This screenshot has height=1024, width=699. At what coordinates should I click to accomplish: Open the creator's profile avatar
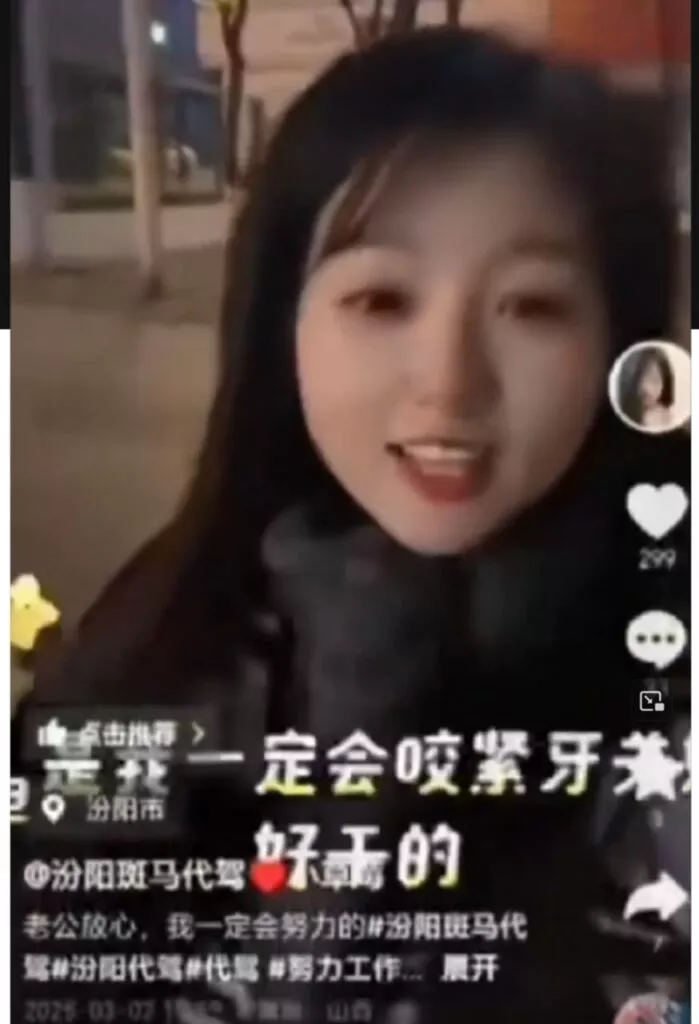pyautogui.click(x=650, y=387)
